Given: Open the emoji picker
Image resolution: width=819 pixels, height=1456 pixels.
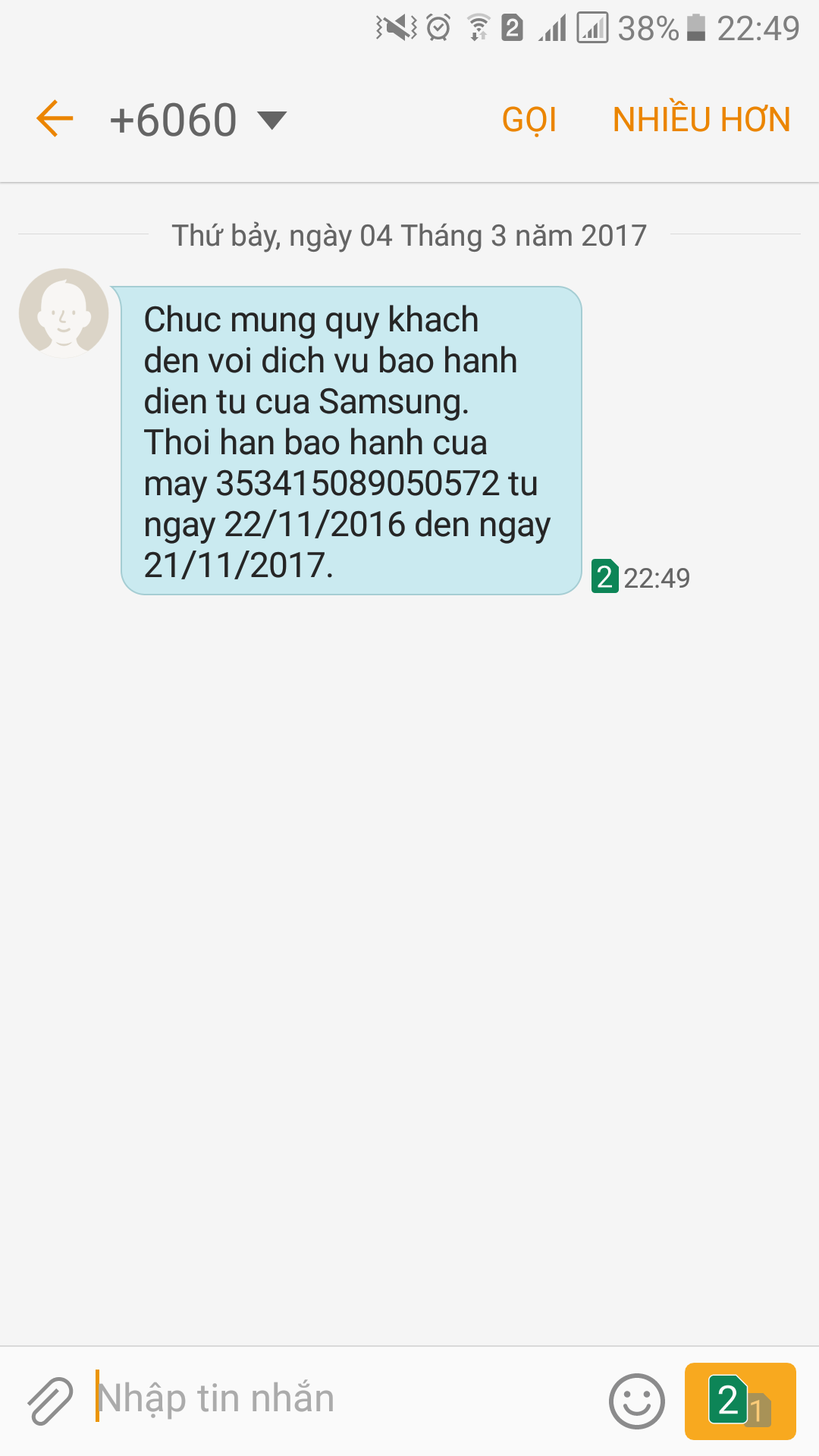Looking at the screenshot, I should point(636,1401).
